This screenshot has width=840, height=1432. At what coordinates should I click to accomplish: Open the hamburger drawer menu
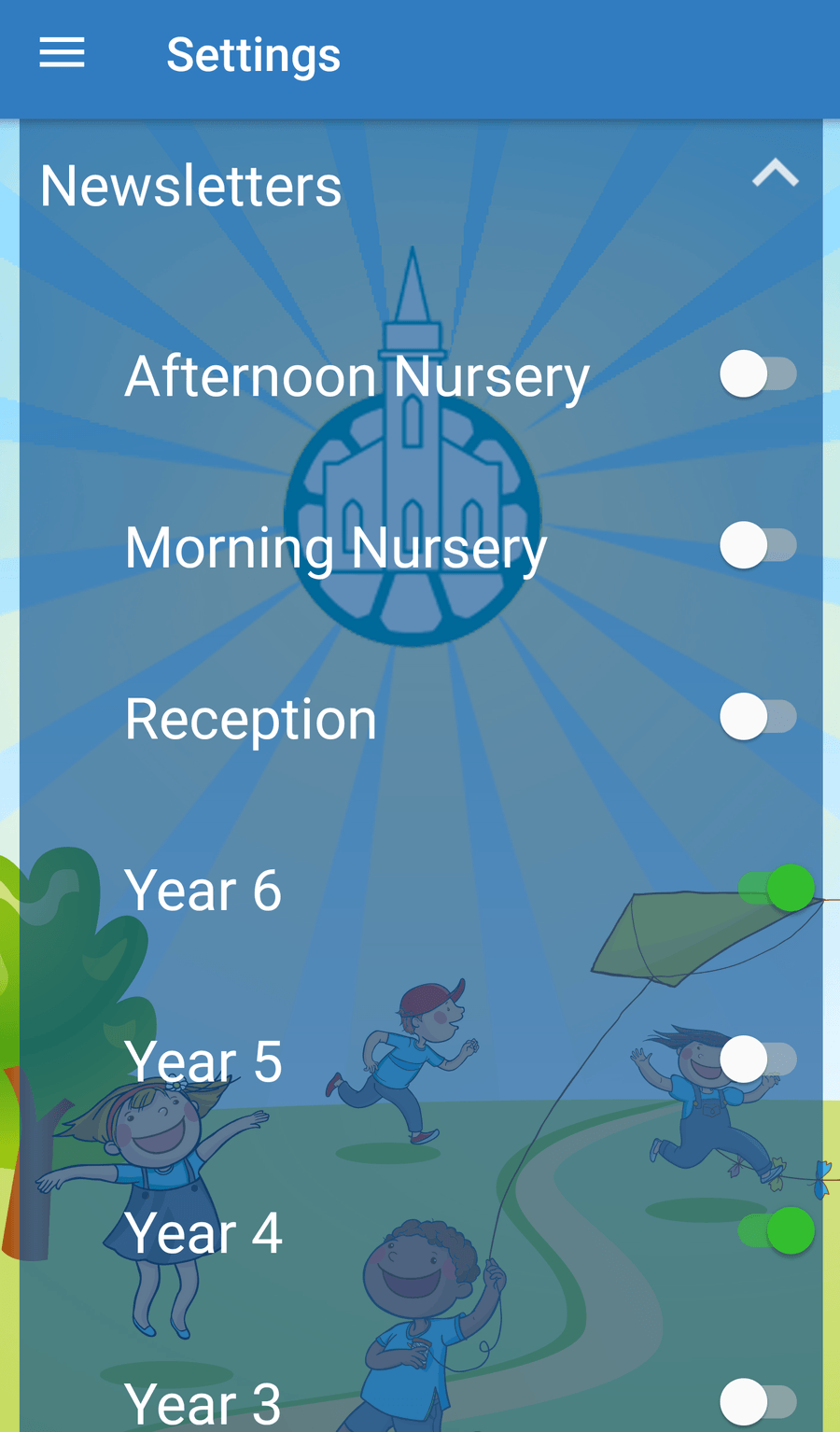point(62,53)
